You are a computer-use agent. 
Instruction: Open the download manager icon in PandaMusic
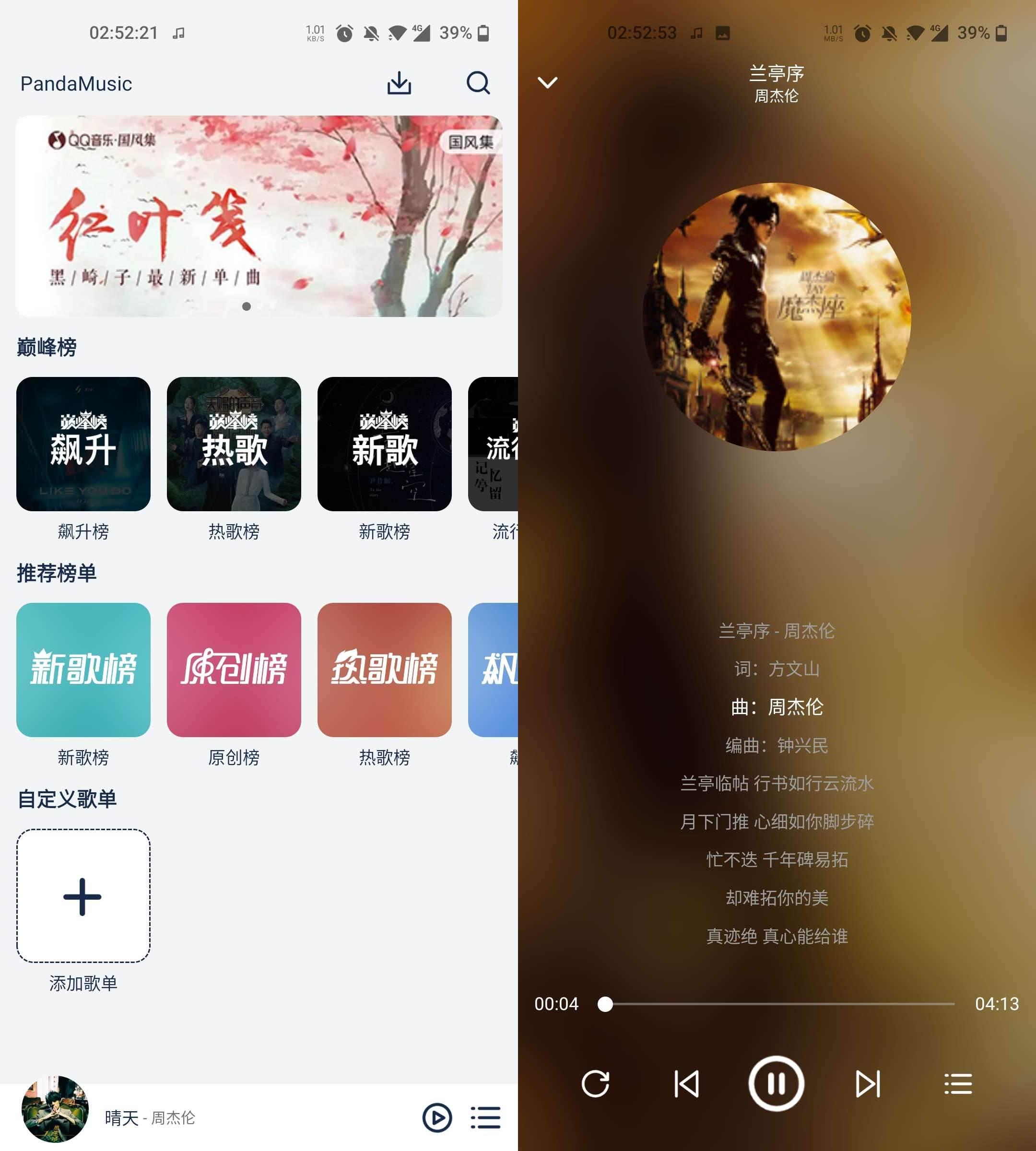400,83
